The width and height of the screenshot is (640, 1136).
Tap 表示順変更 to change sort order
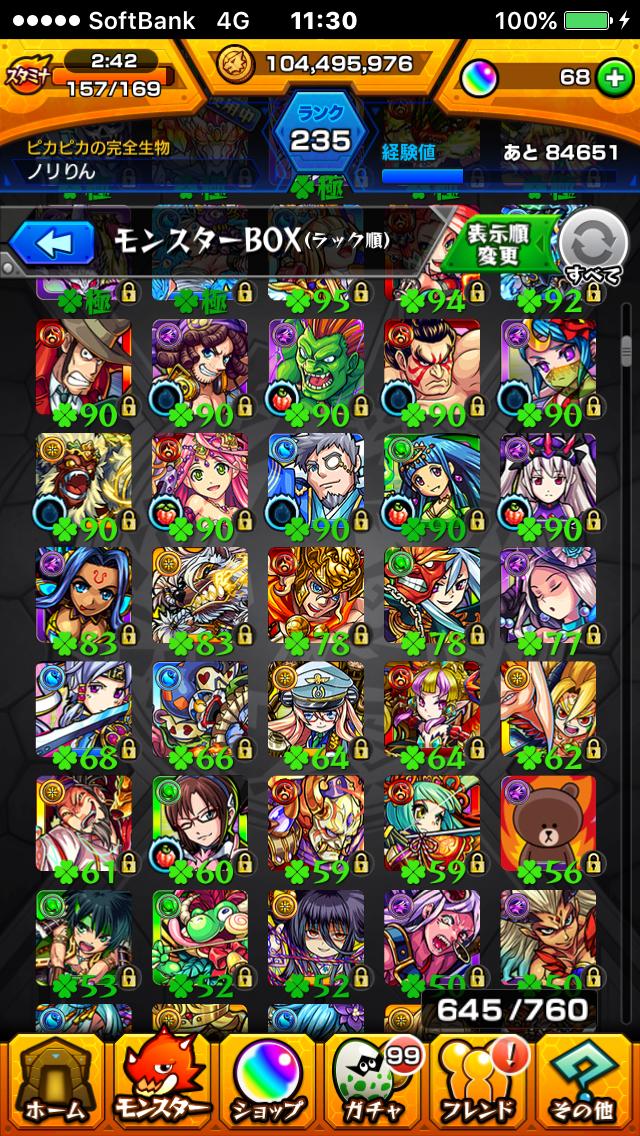tap(495, 243)
